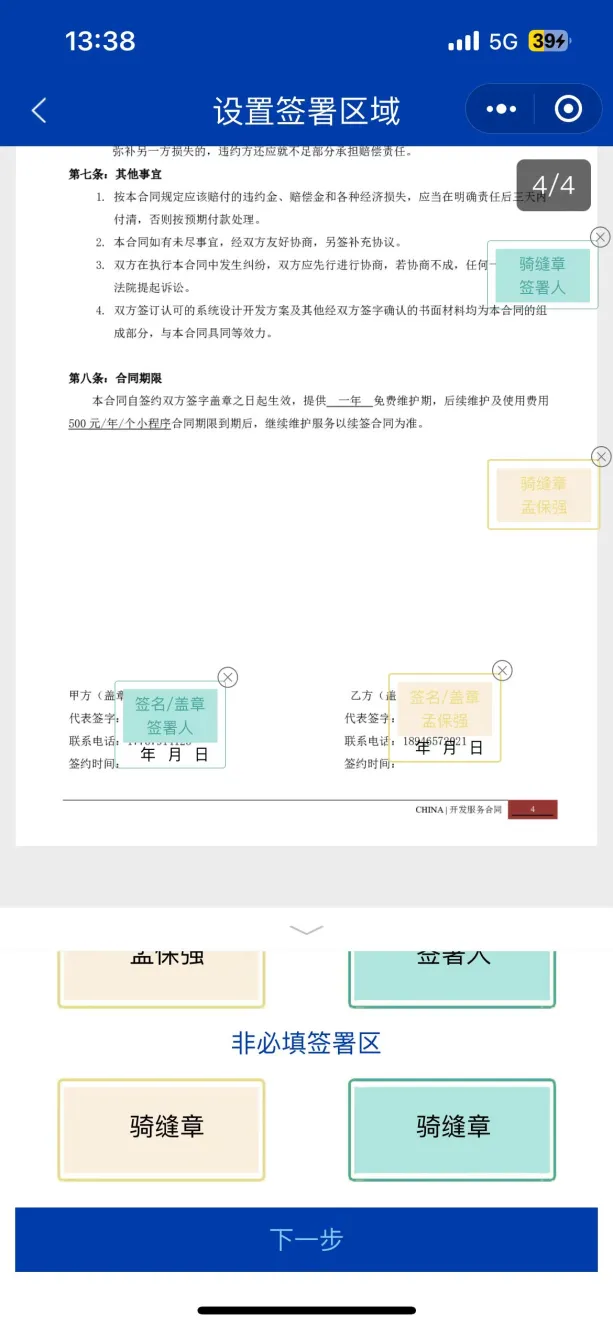Remove the green 骑缝章 签署人 box
Screen dimensions: 613x1327
coord(600,237)
